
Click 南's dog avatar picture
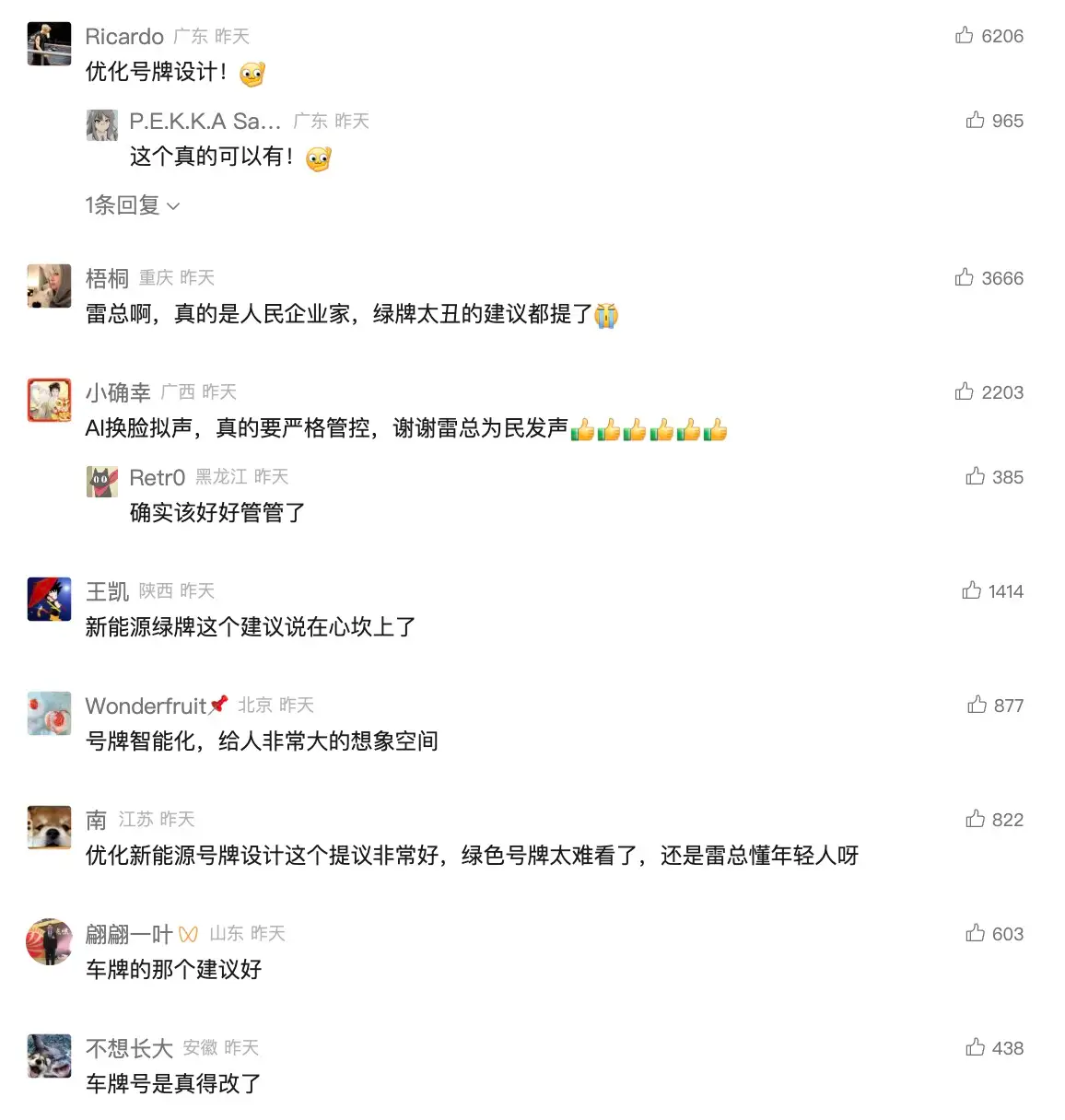49,828
